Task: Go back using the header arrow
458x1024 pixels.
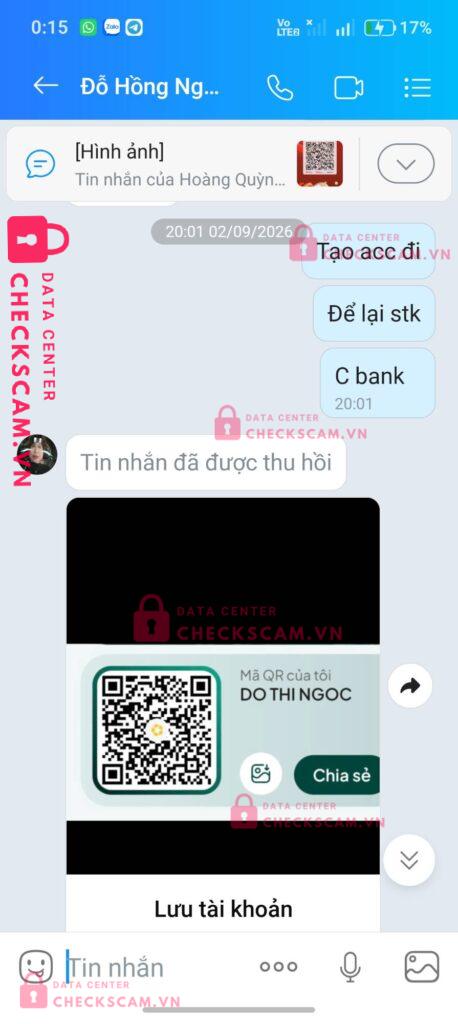Action: point(45,86)
